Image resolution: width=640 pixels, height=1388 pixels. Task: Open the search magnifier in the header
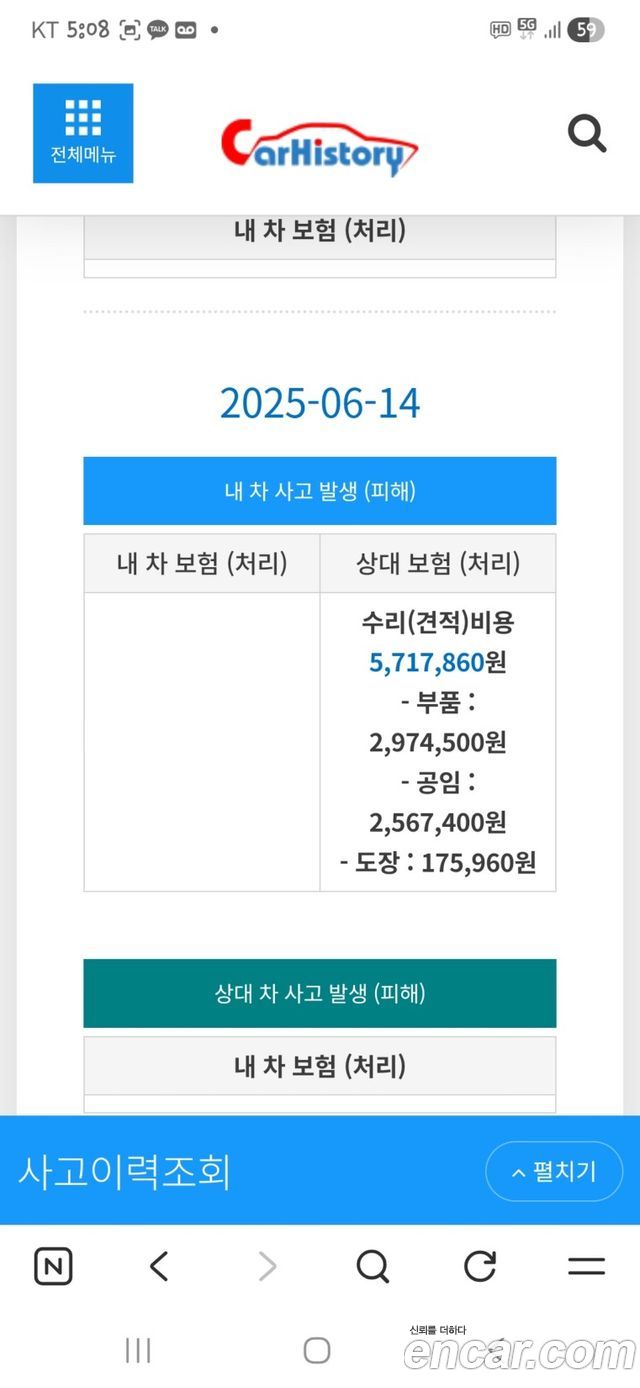coord(587,133)
